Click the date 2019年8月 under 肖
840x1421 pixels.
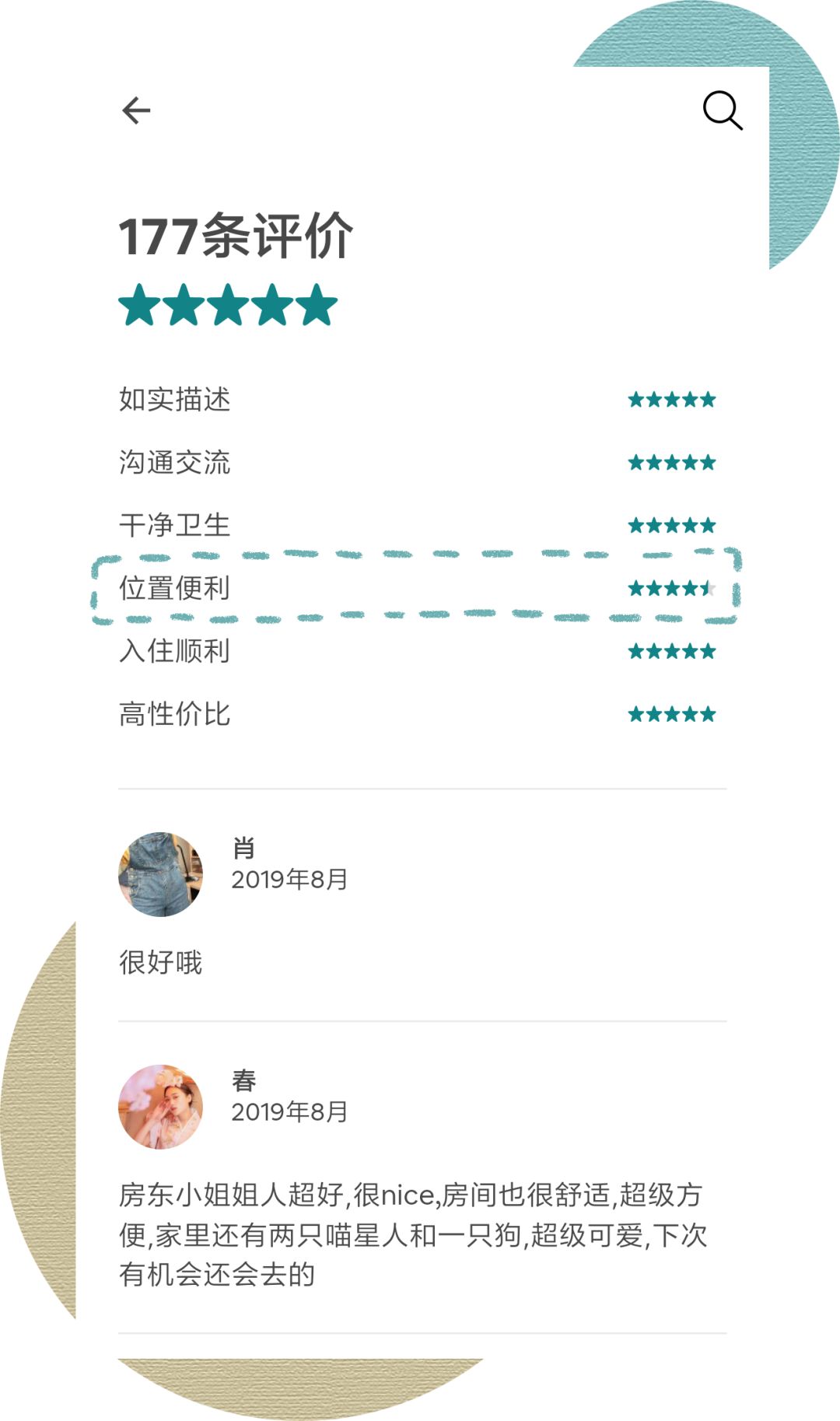[289, 881]
